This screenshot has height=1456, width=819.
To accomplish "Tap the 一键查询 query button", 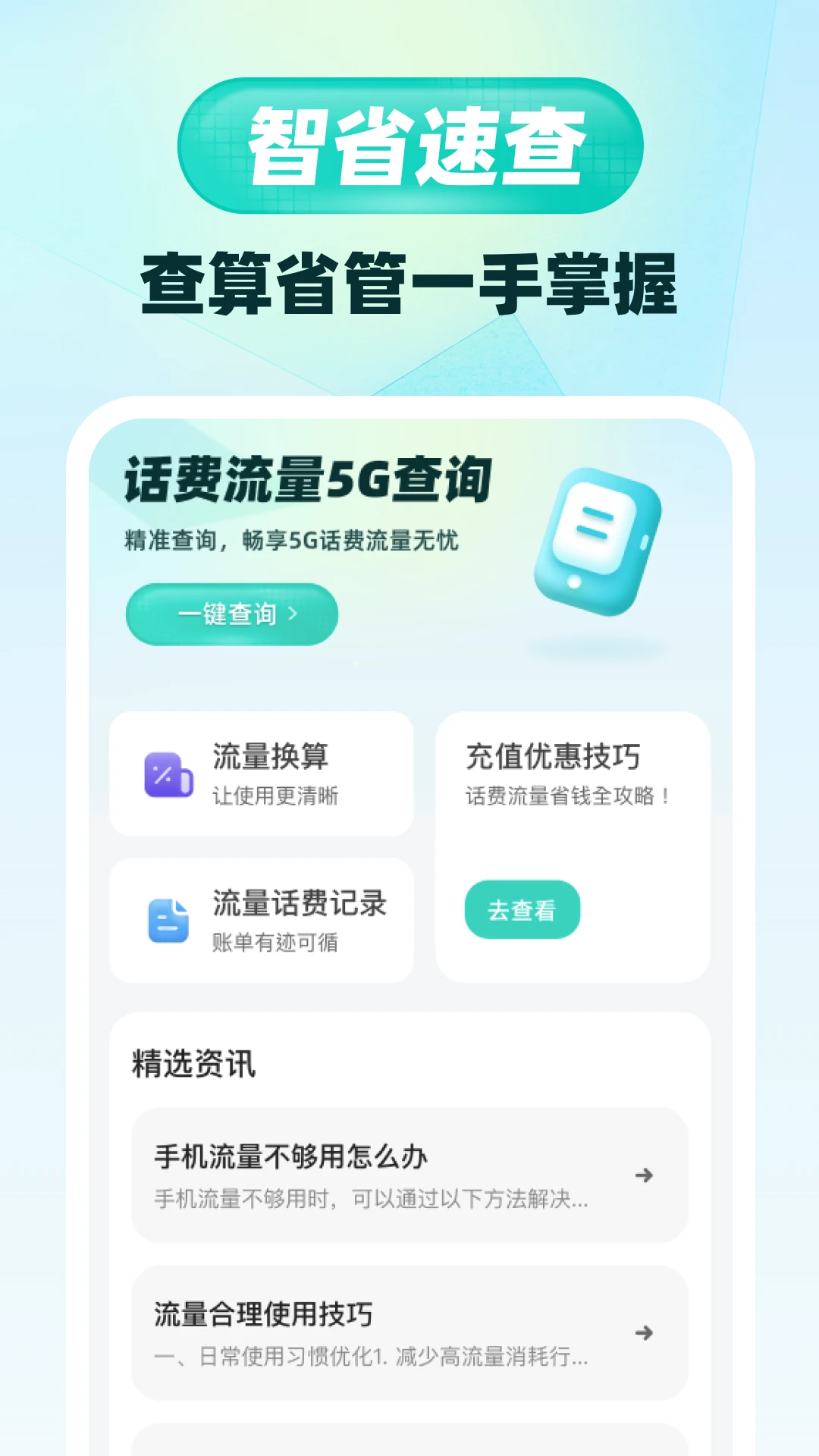I will click(230, 615).
